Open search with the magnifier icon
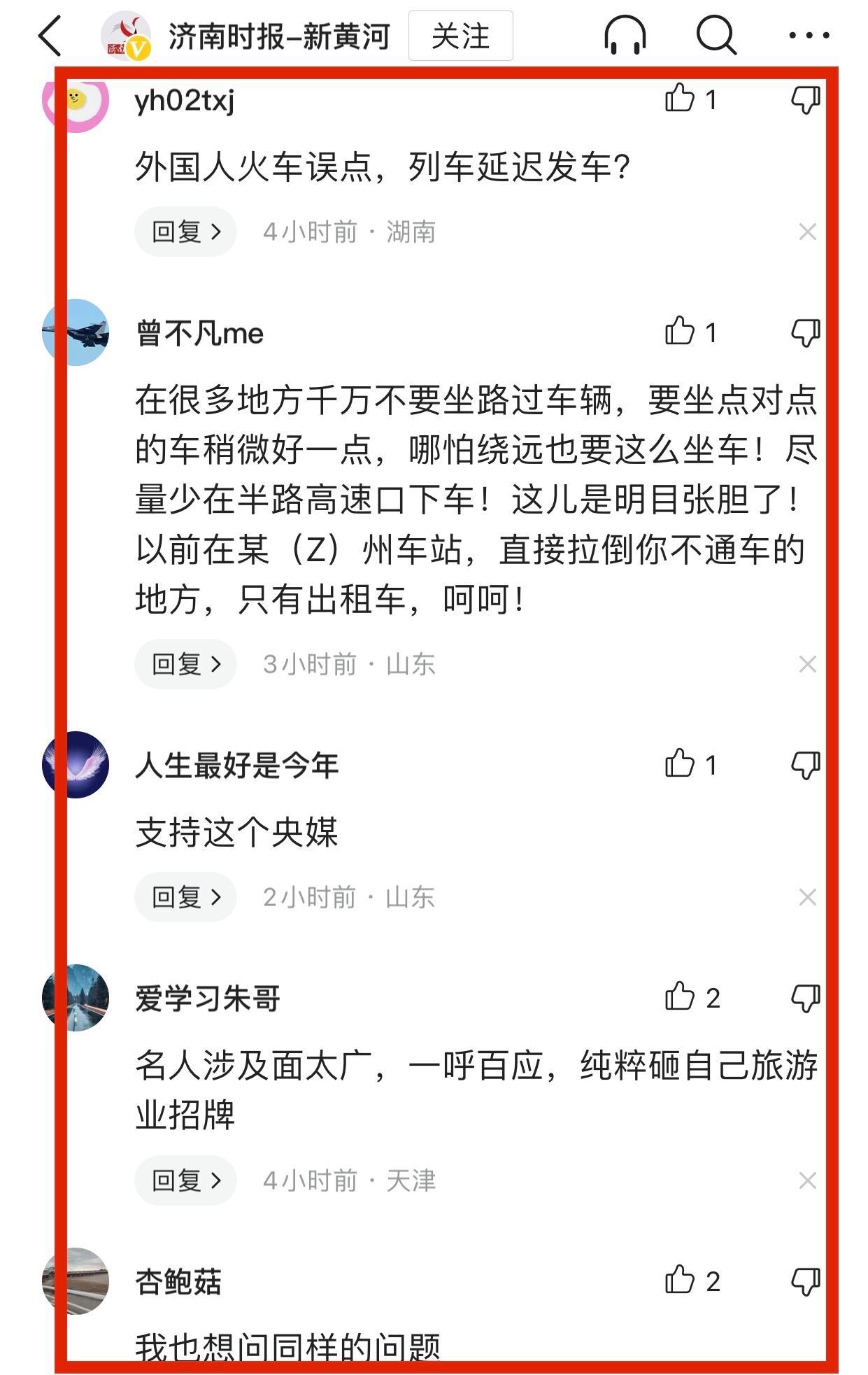Image resolution: width=868 pixels, height=1375 pixels. point(716,35)
